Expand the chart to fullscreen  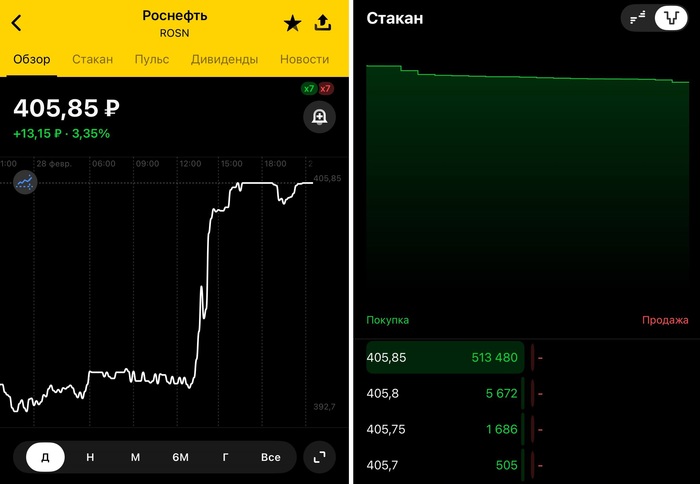[319, 457]
